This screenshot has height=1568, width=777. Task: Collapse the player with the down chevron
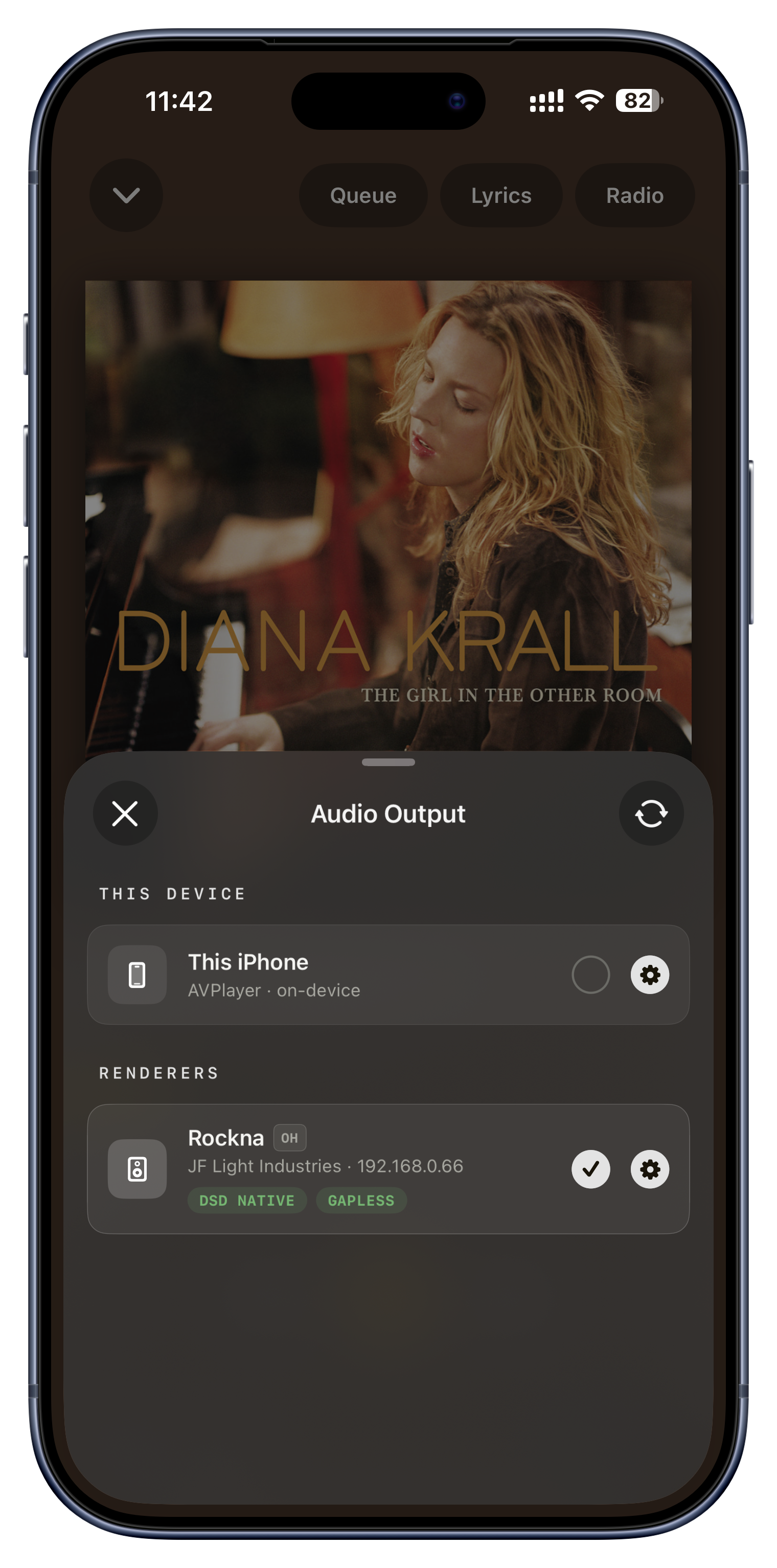[x=126, y=195]
